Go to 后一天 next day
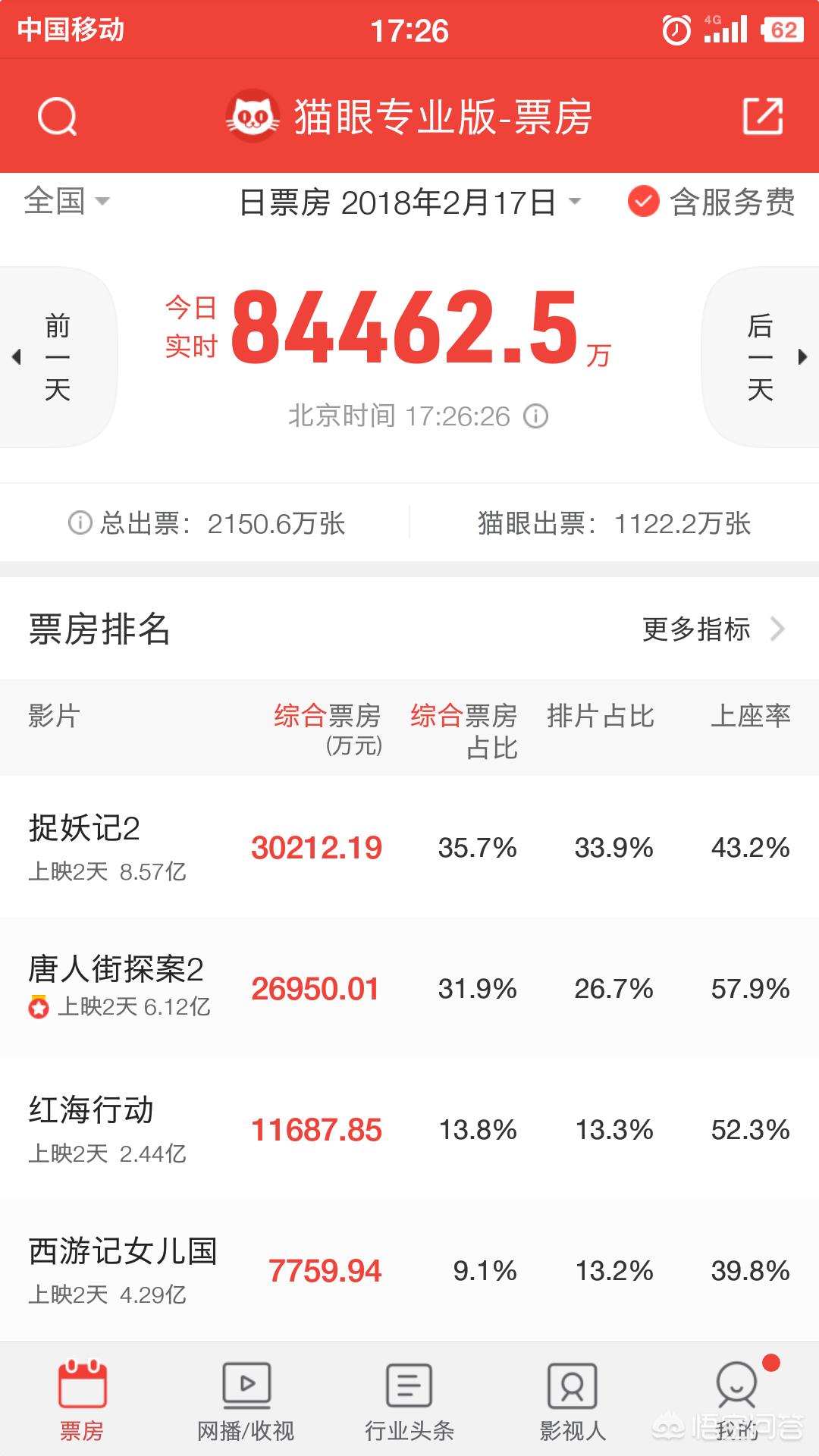The image size is (819, 1456). point(761,357)
